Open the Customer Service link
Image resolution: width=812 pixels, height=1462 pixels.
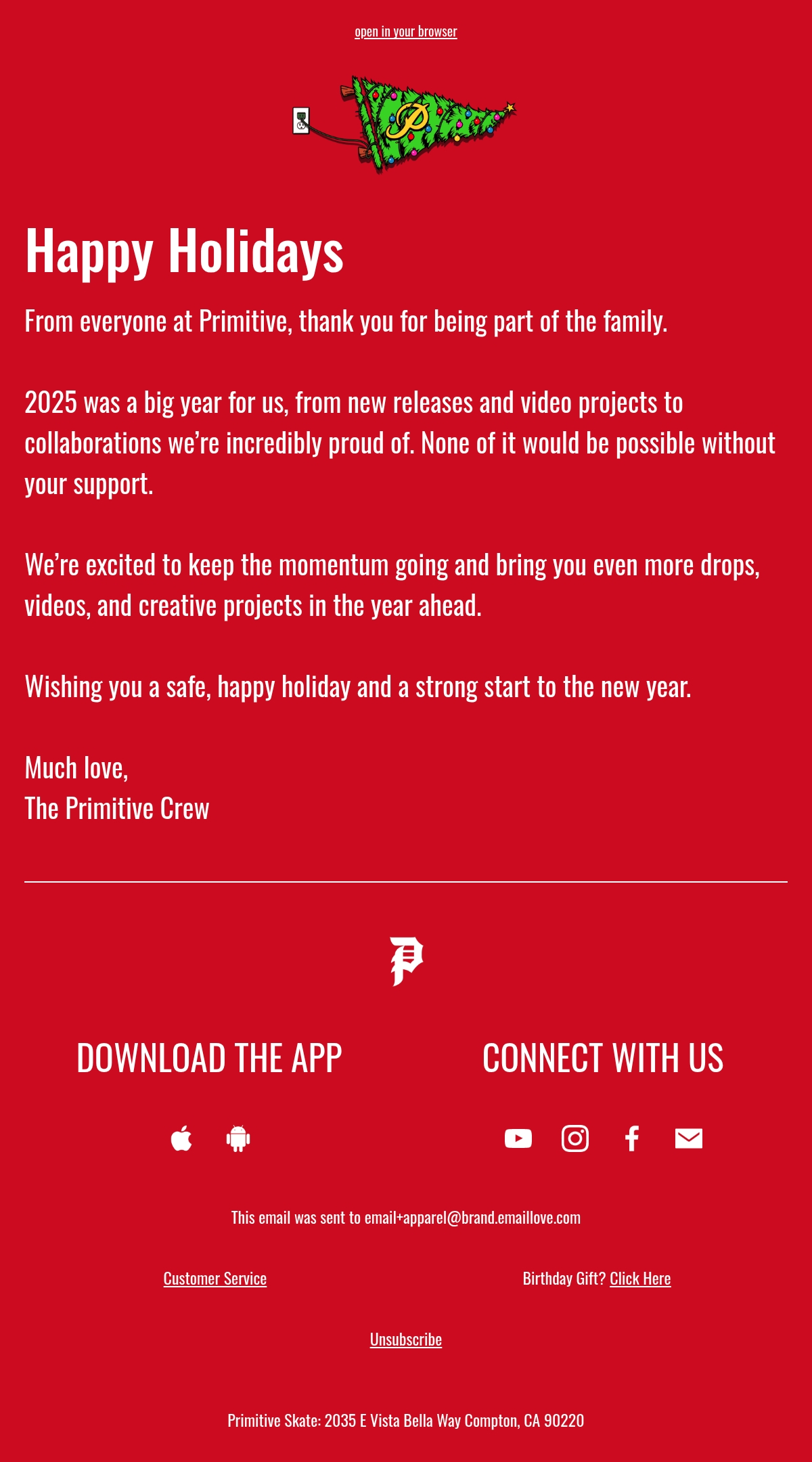[215, 1279]
